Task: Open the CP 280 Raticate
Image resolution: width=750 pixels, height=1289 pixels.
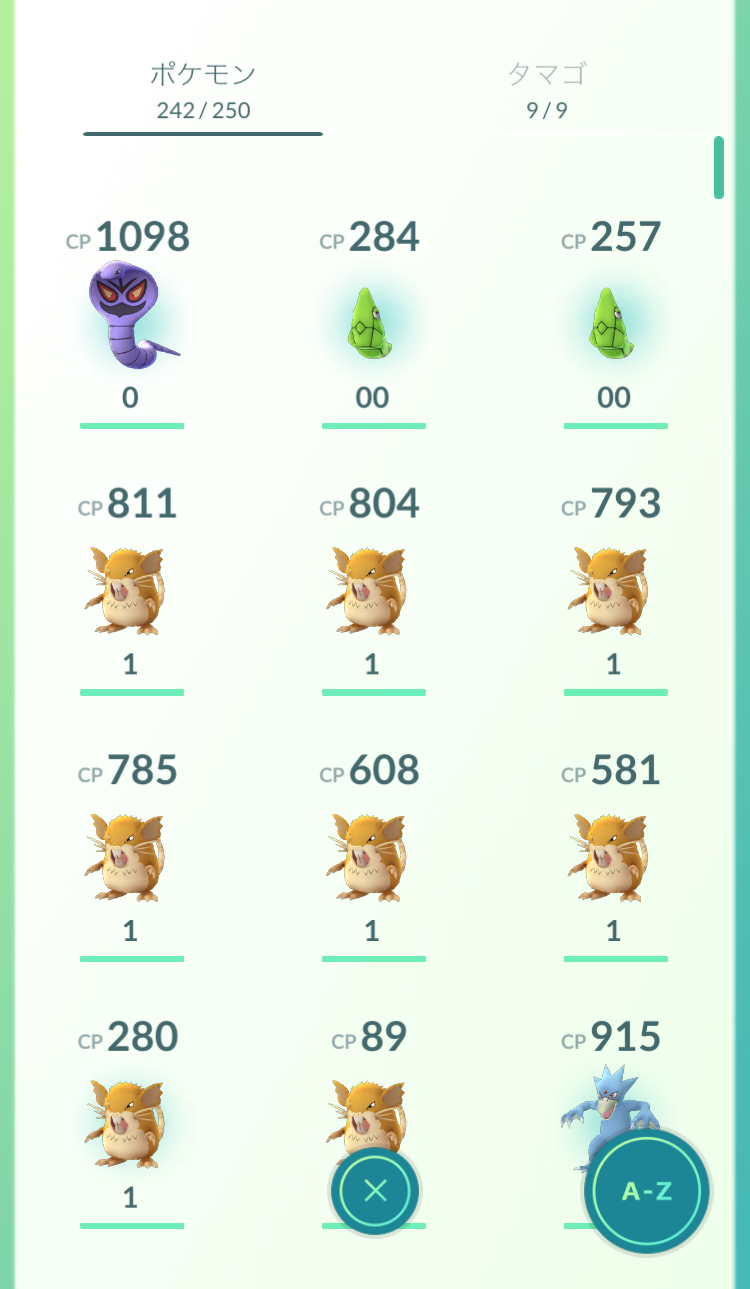Action: 130,1122
